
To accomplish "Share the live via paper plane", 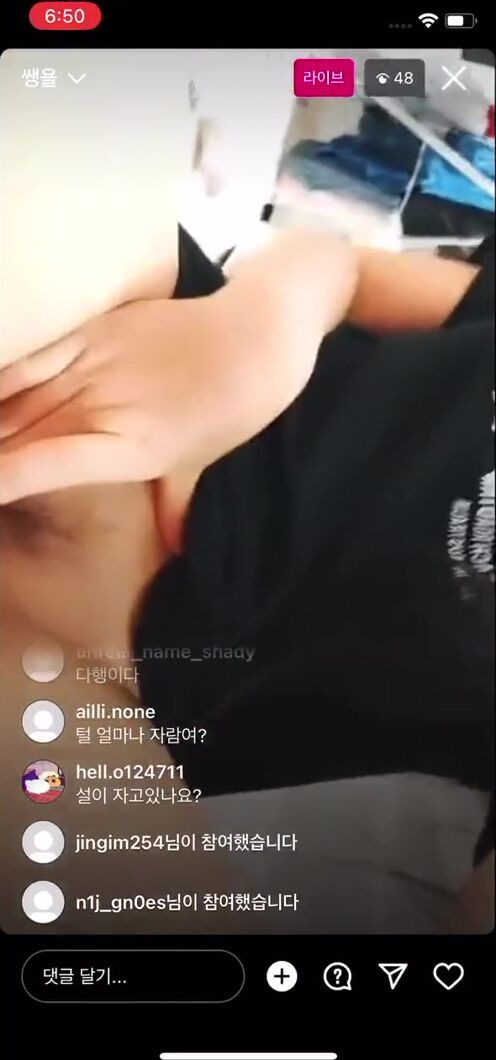I will pos(393,975).
